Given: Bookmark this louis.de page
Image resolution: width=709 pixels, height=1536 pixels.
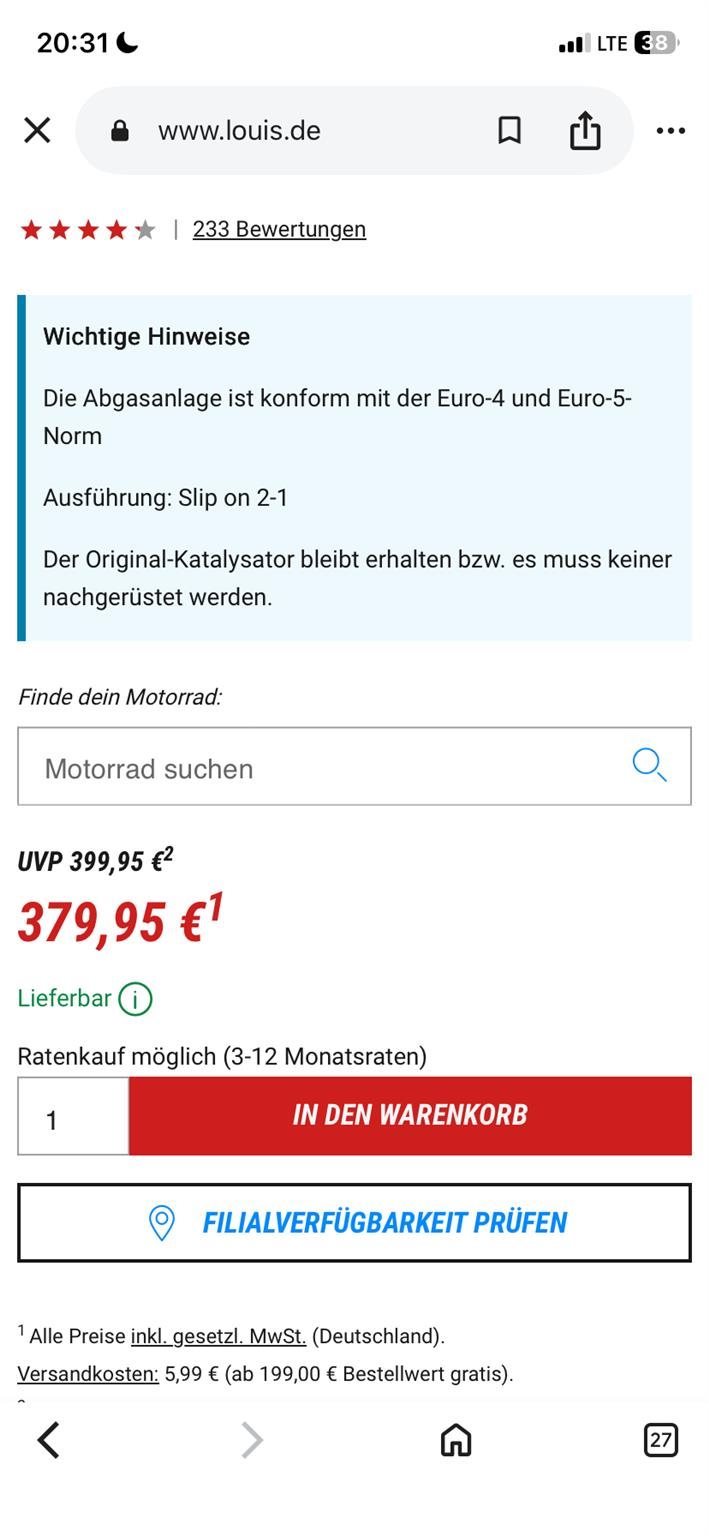Looking at the screenshot, I should click(x=509, y=131).
